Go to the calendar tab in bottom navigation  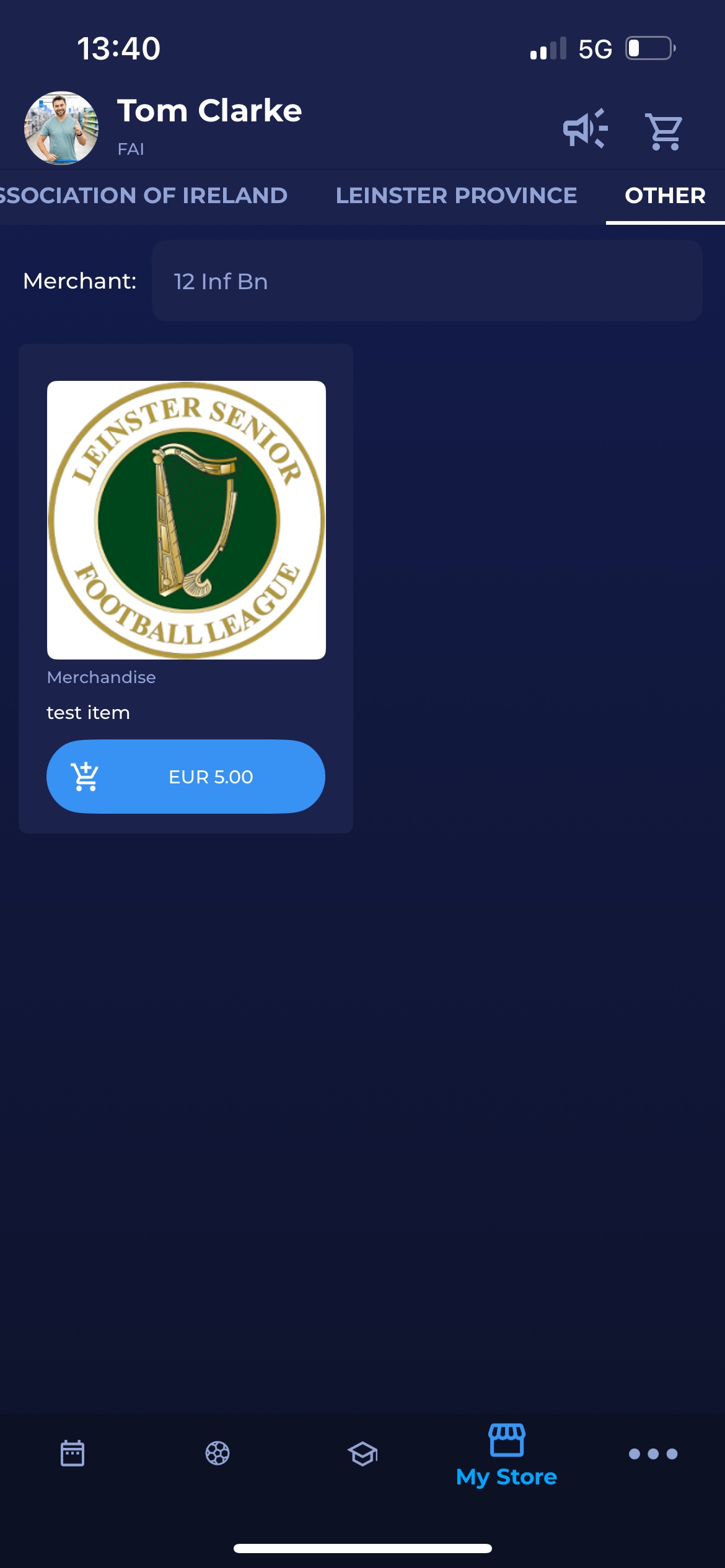72,1453
